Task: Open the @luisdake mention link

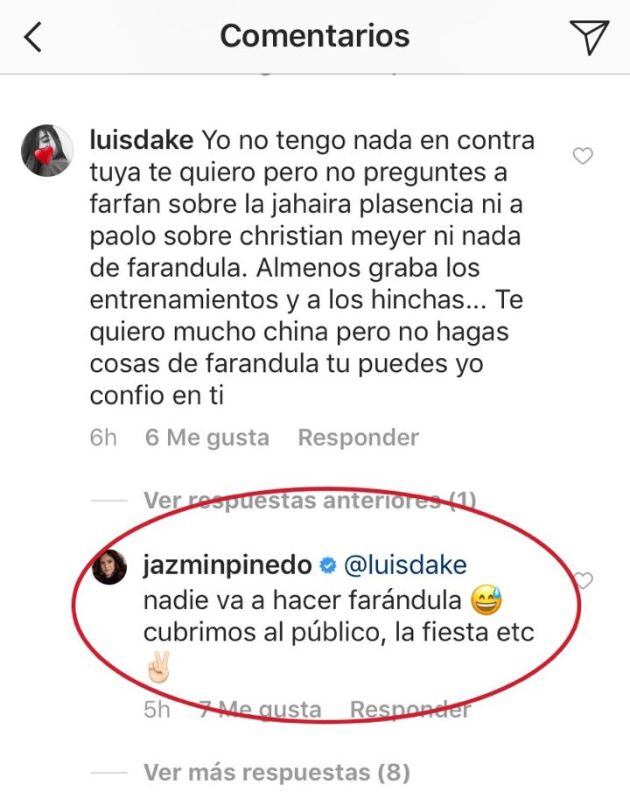Action: pyautogui.click(x=405, y=565)
